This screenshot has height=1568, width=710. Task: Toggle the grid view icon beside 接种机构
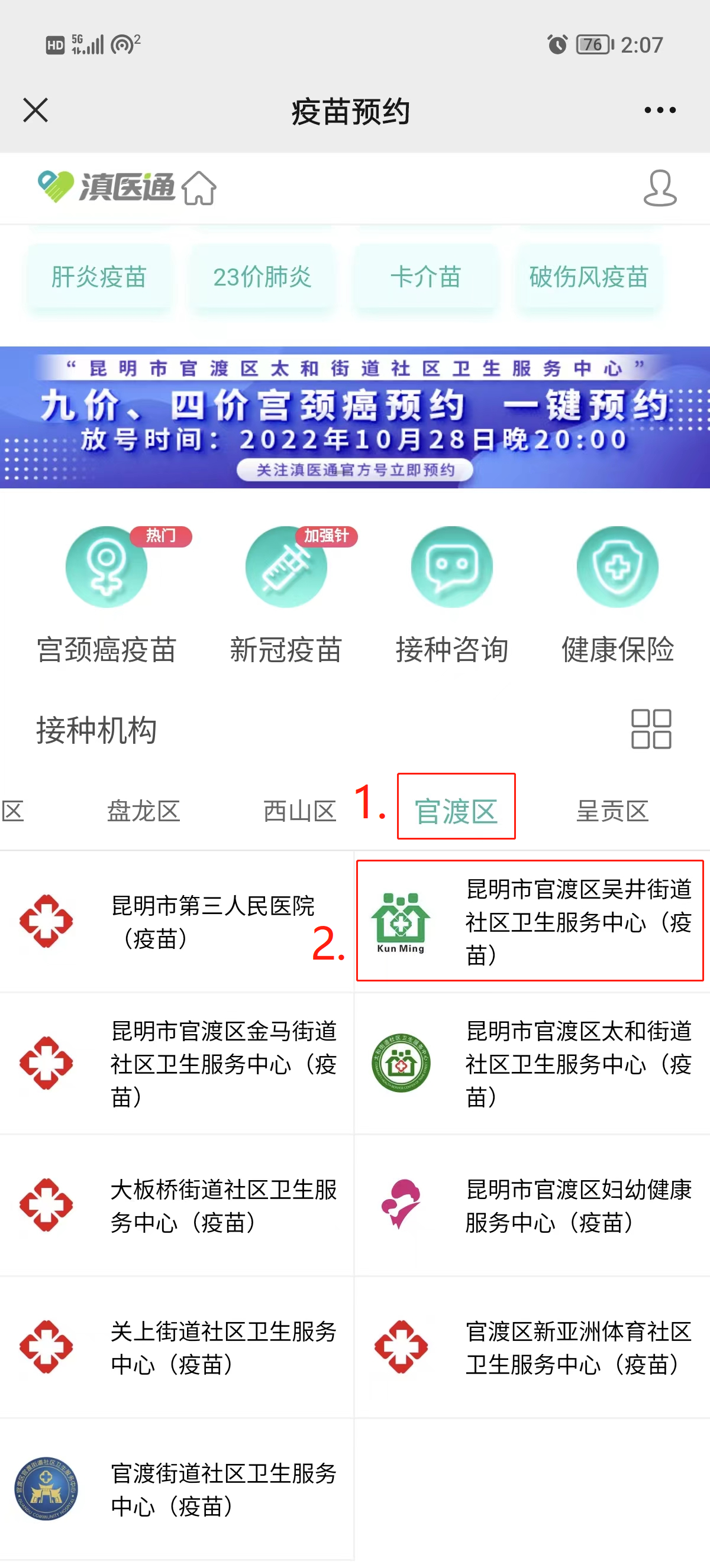pos(650,728)
